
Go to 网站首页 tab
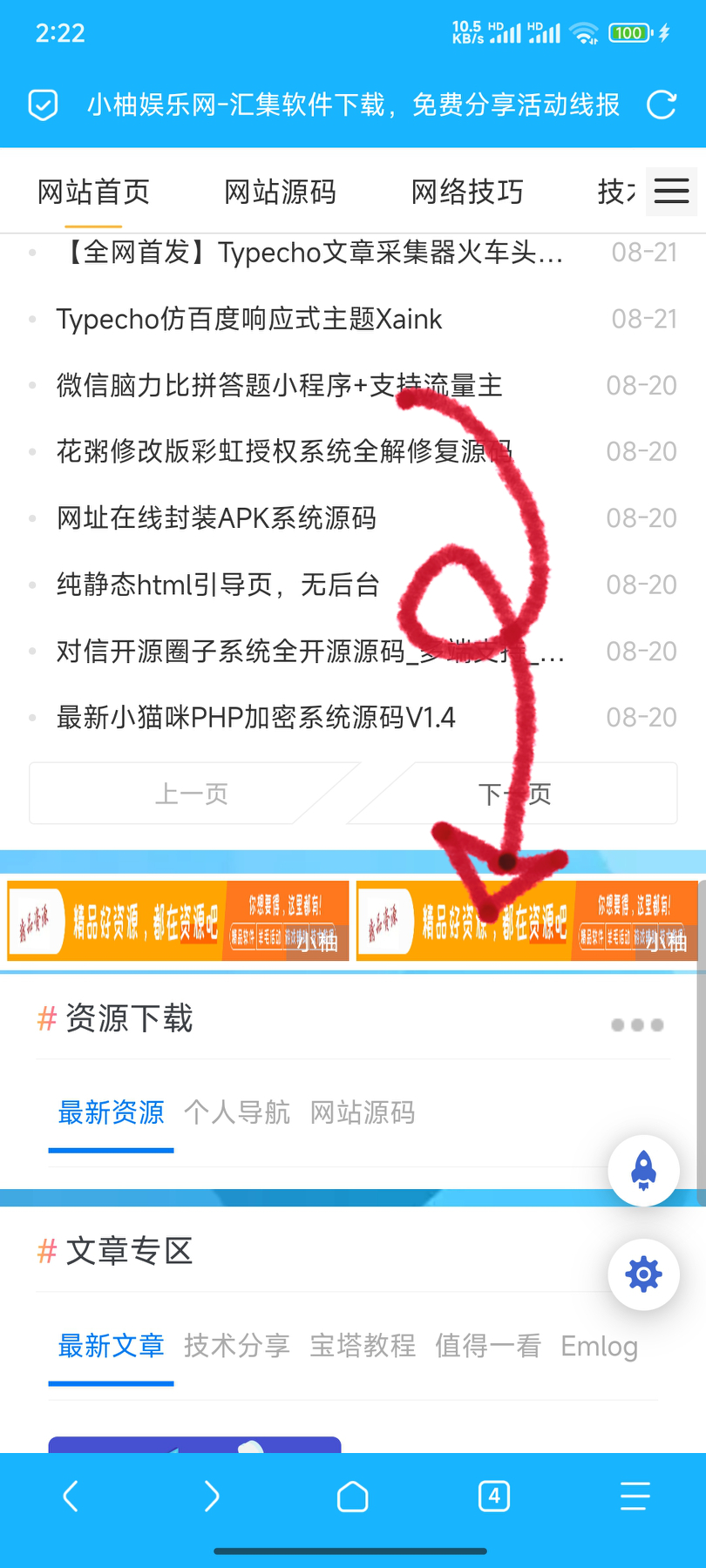pyautogui.click(x=93, y=192)
